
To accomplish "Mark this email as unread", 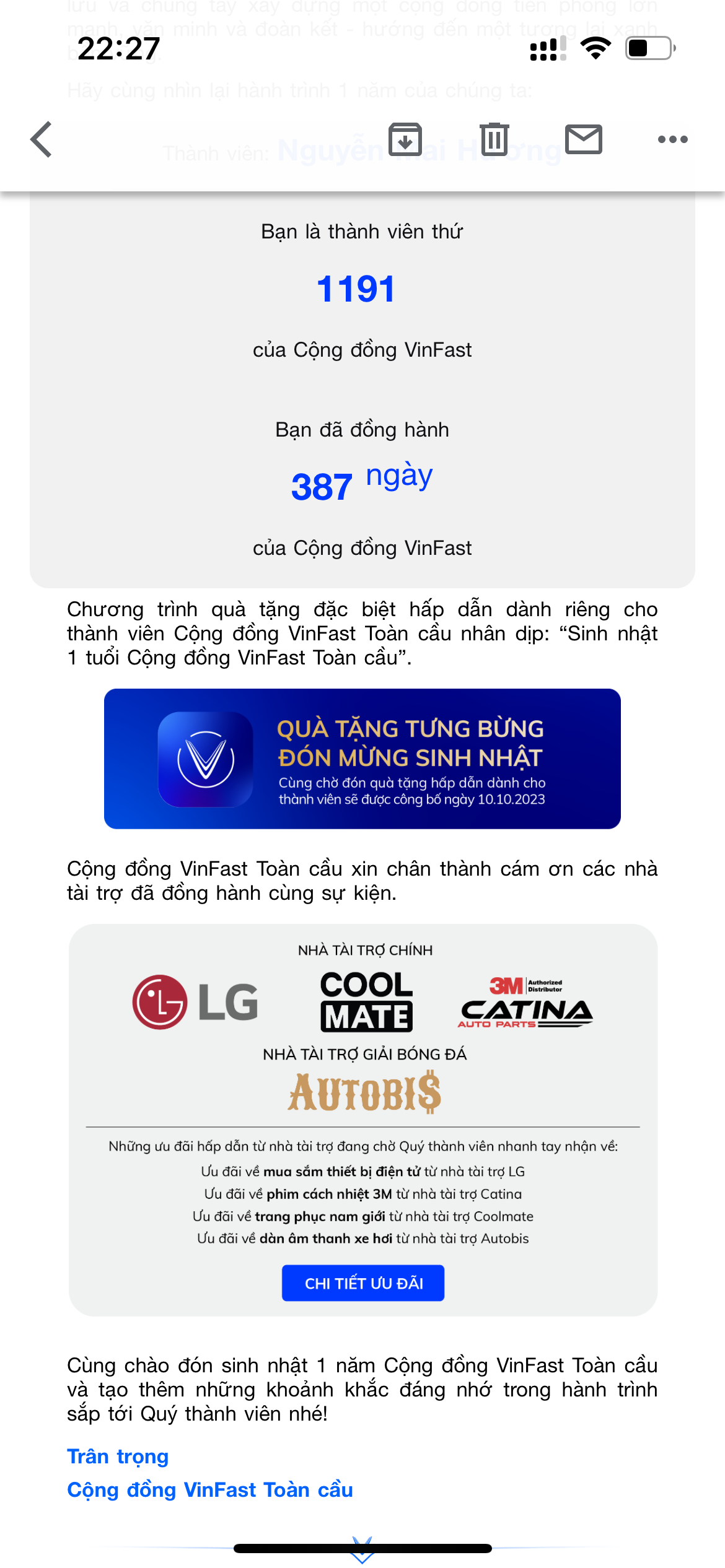I will point(583,139).
